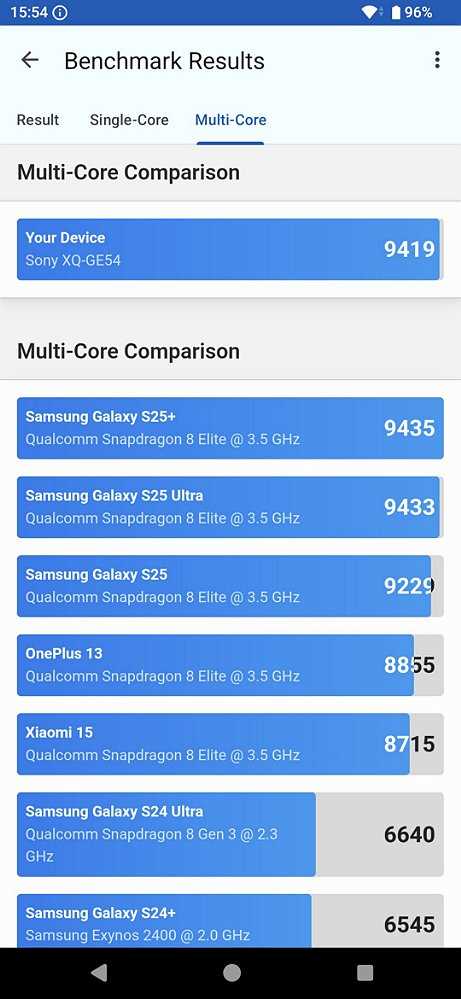Tap the system home button
The width and height of the screenshot is (461, 999).
(x=232, y=972)
